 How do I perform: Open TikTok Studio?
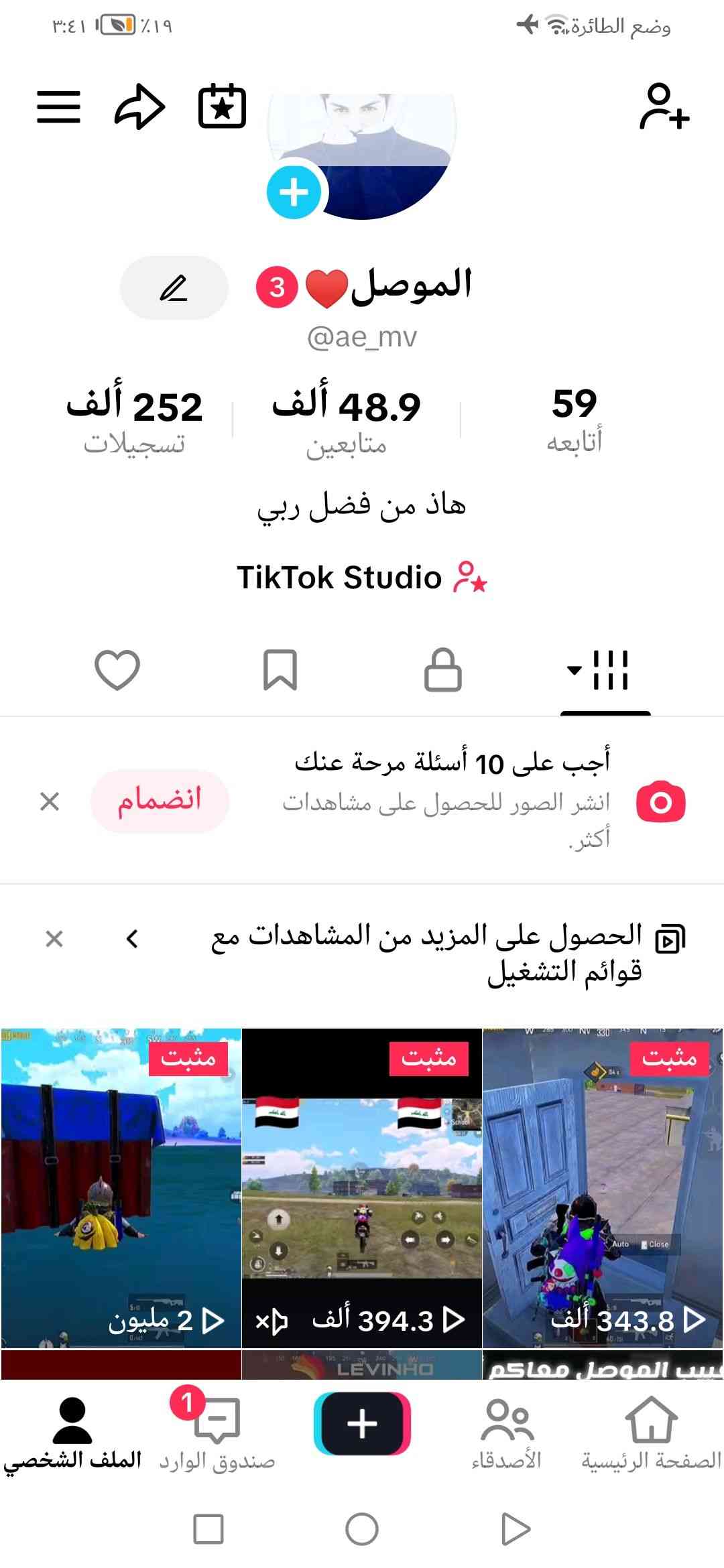pyautogui.click(x=362, y=578)
